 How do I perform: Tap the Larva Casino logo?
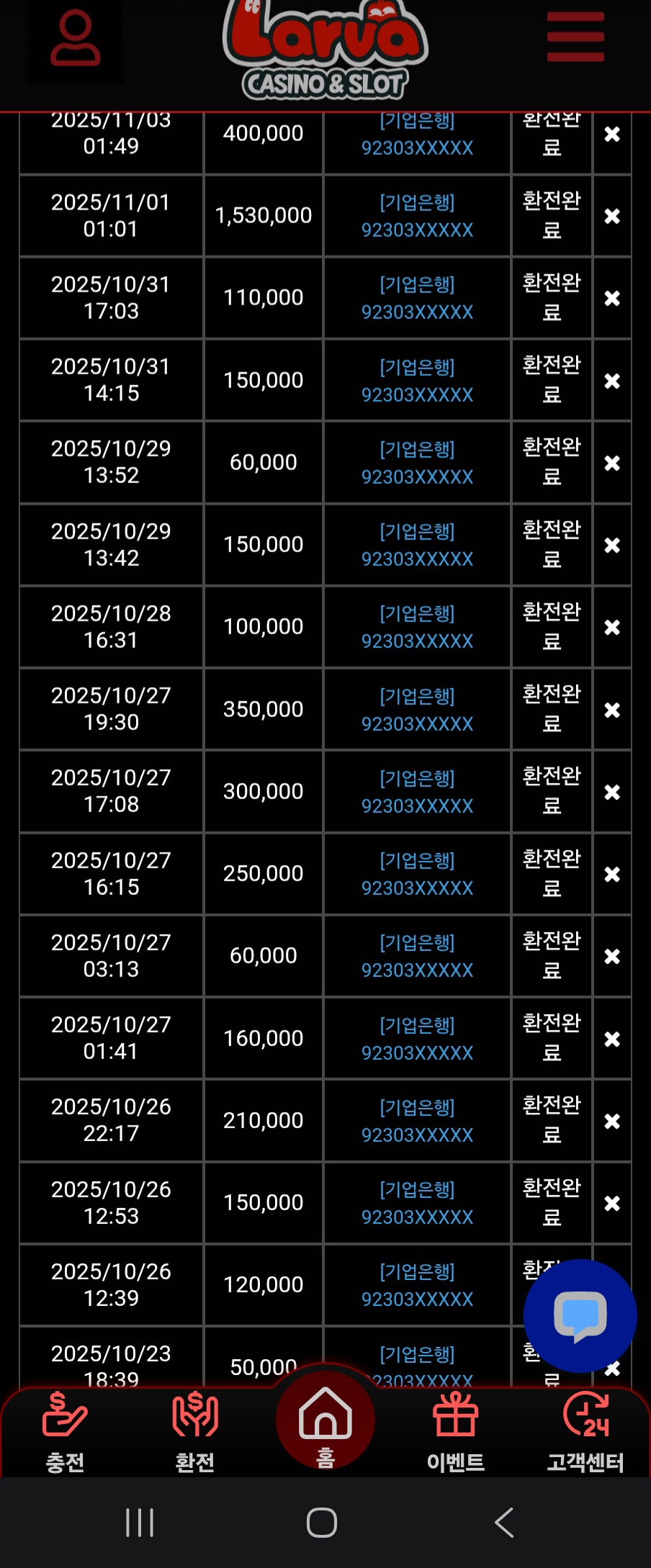(325, 50)
